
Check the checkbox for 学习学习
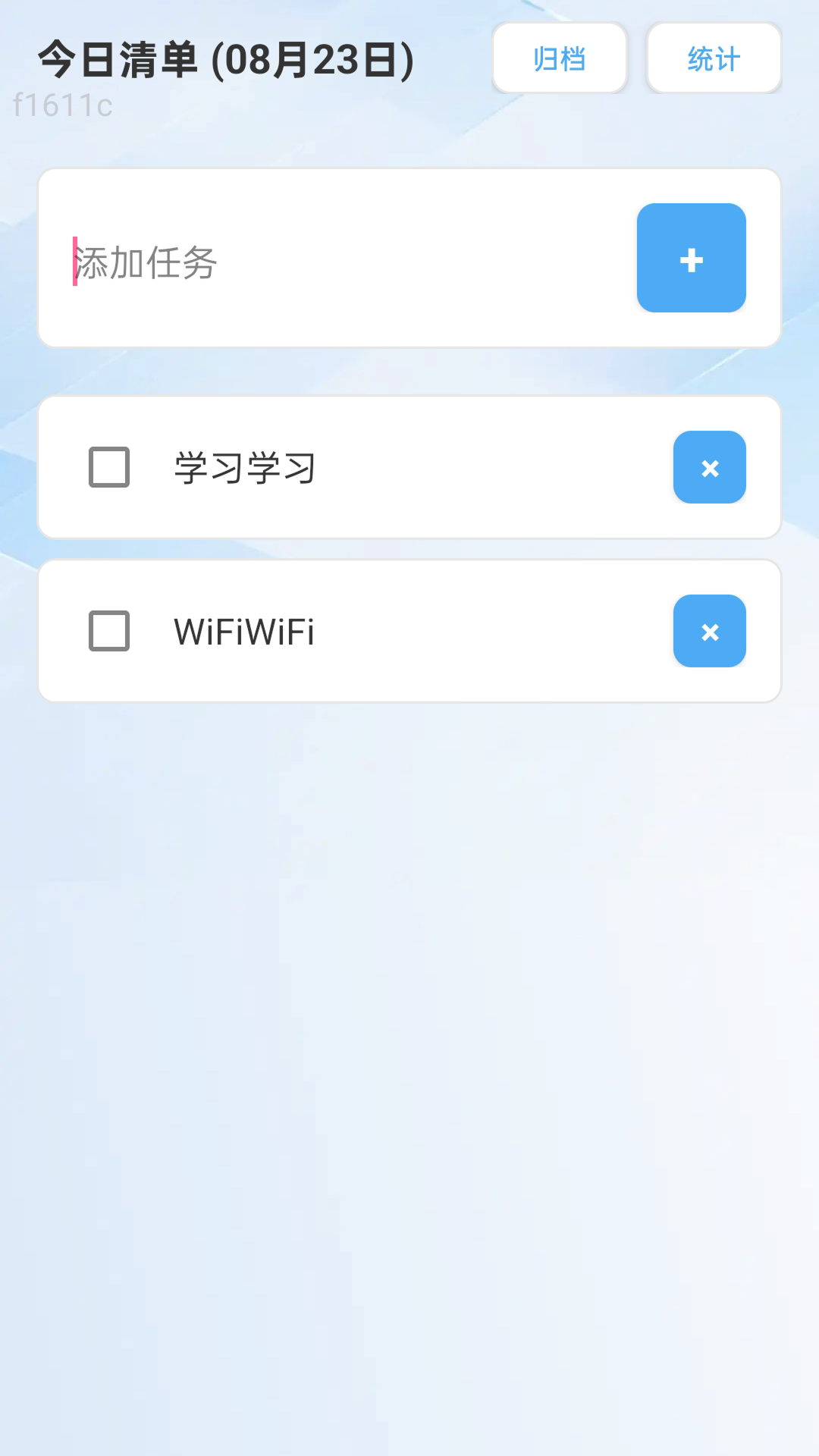pyautogui.click(x=108, y=467)
